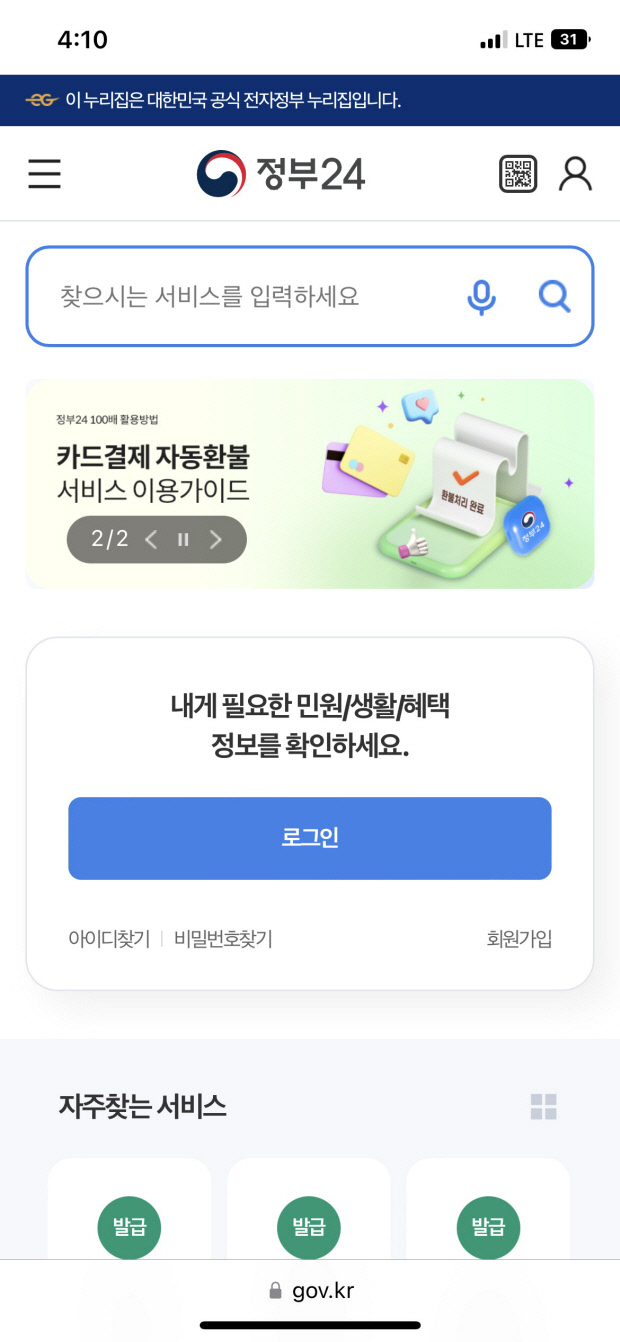Open 비밀번호찾기 link

pos(223,939)
